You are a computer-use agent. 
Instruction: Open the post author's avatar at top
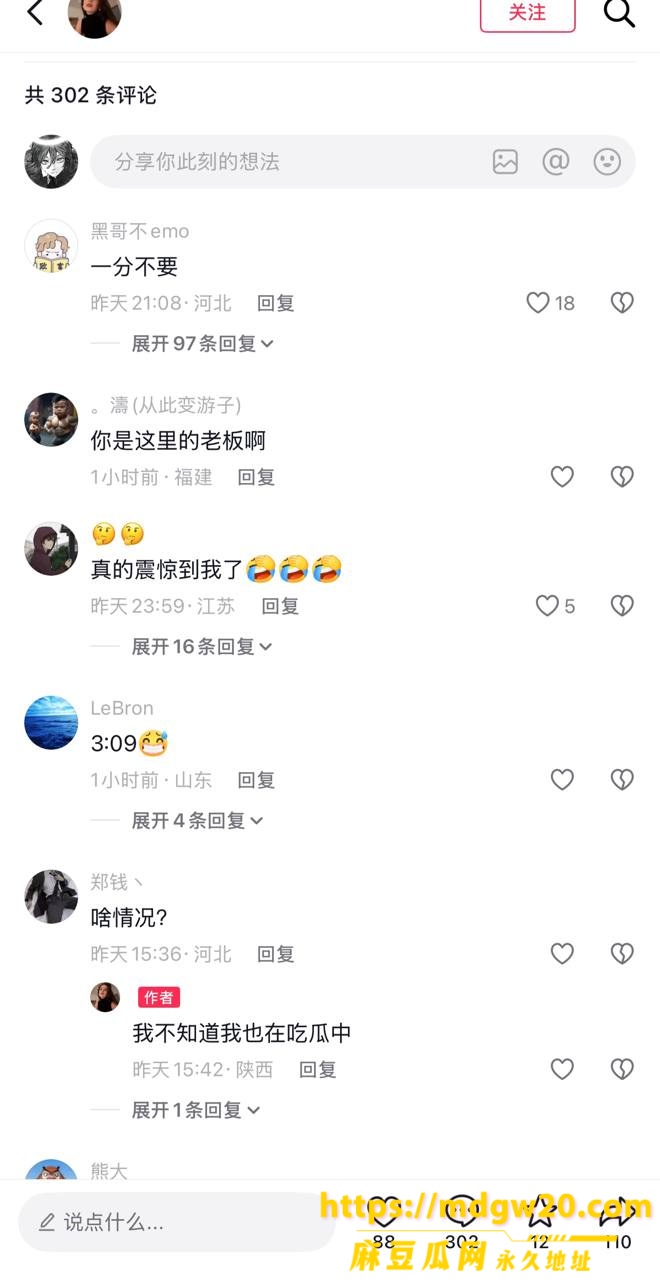click(x=94, y=16)
